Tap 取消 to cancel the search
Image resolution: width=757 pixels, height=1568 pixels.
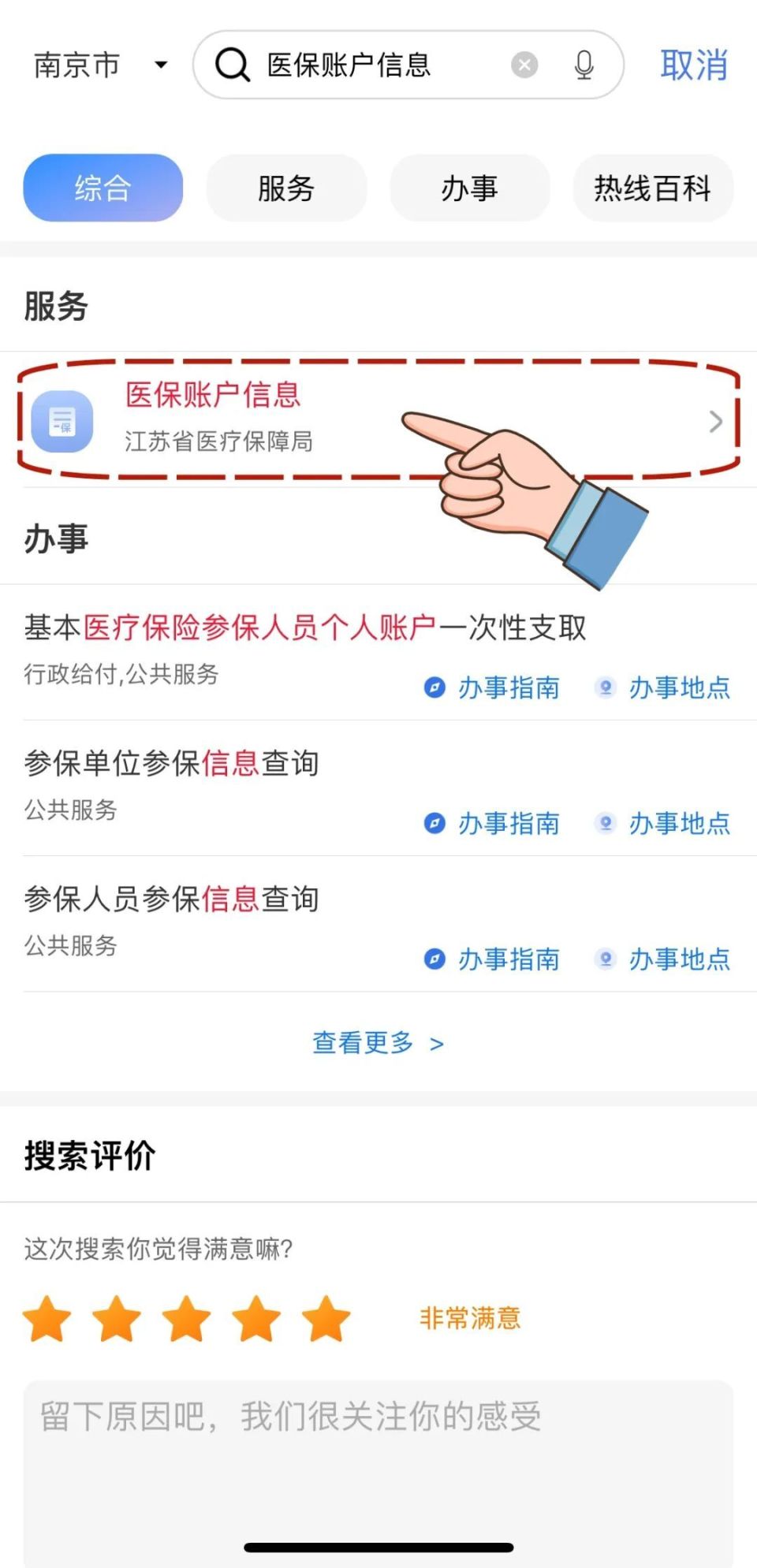[692, 65]
